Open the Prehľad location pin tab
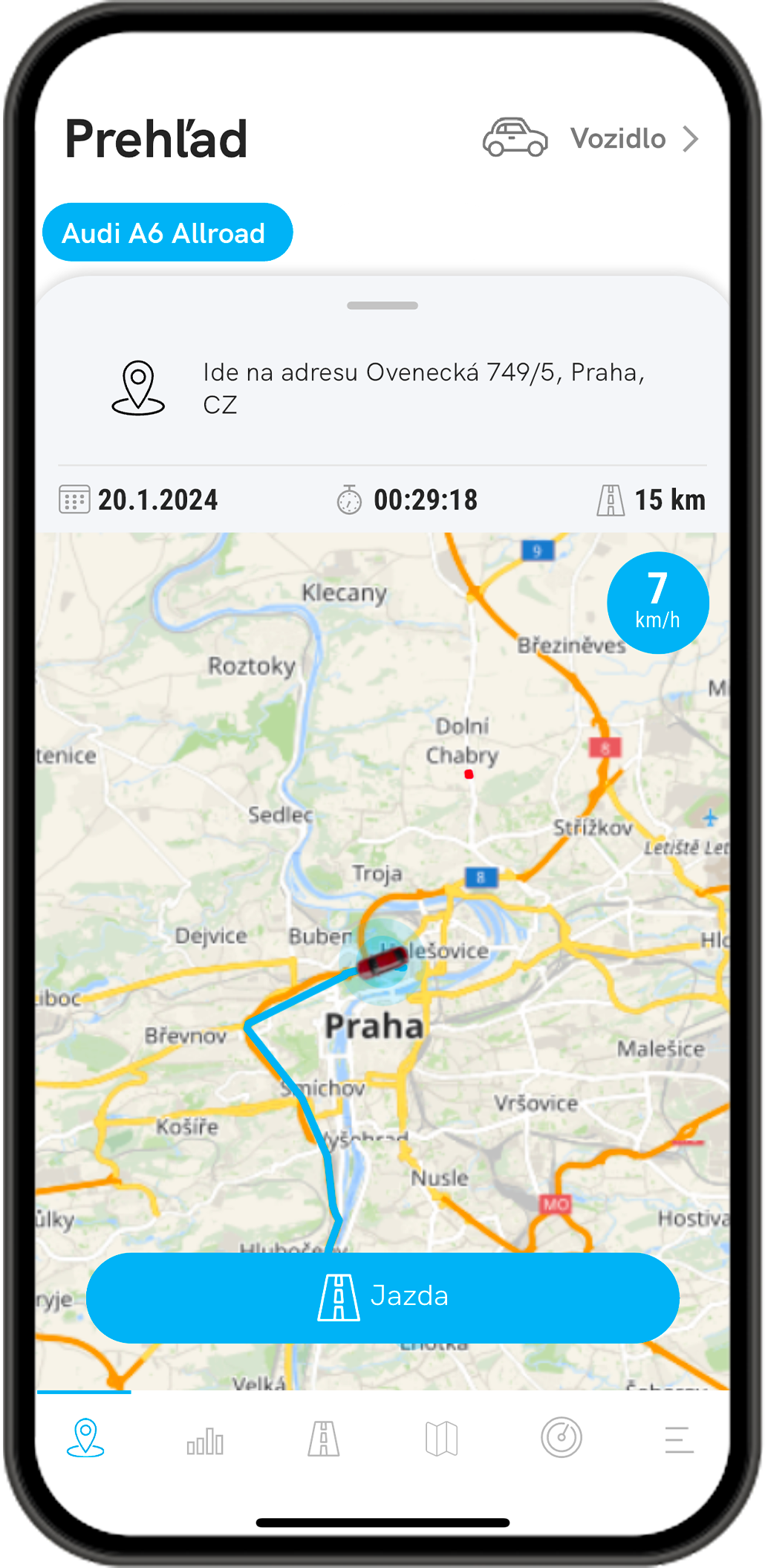 pyautogui.click(x=85, y=1438)
